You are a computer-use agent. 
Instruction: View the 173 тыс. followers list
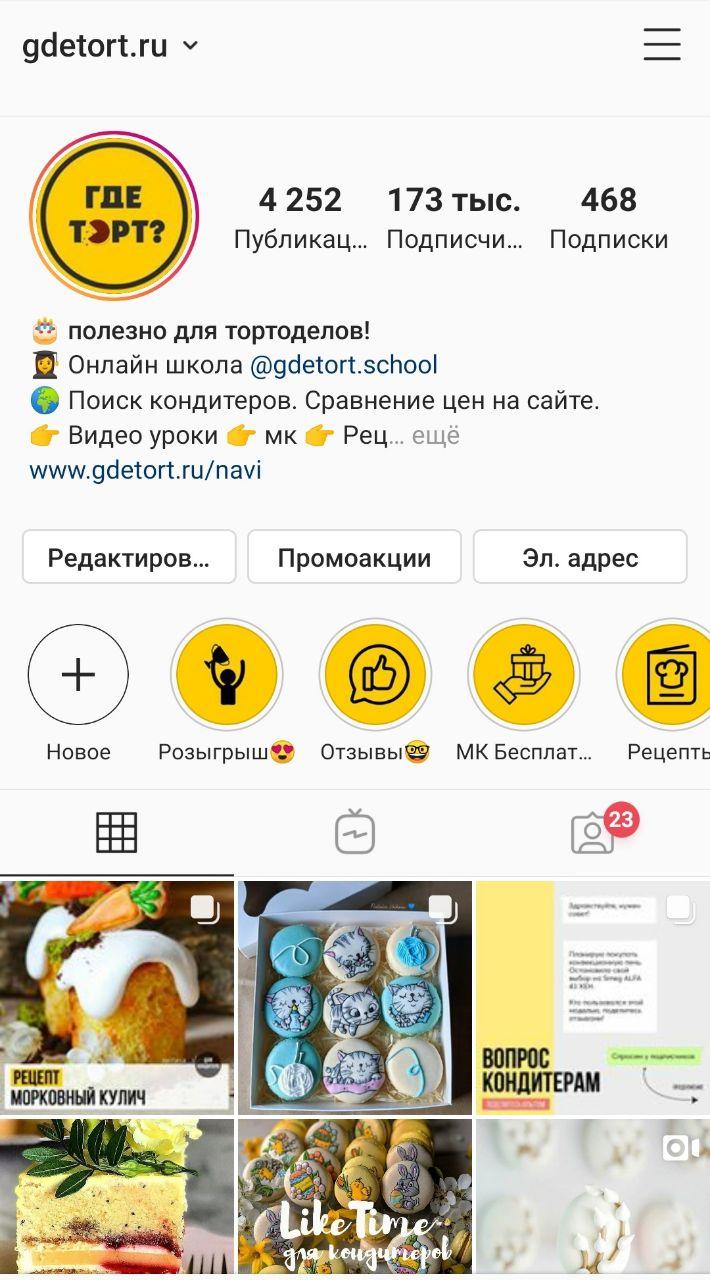(x=454, y=217)
